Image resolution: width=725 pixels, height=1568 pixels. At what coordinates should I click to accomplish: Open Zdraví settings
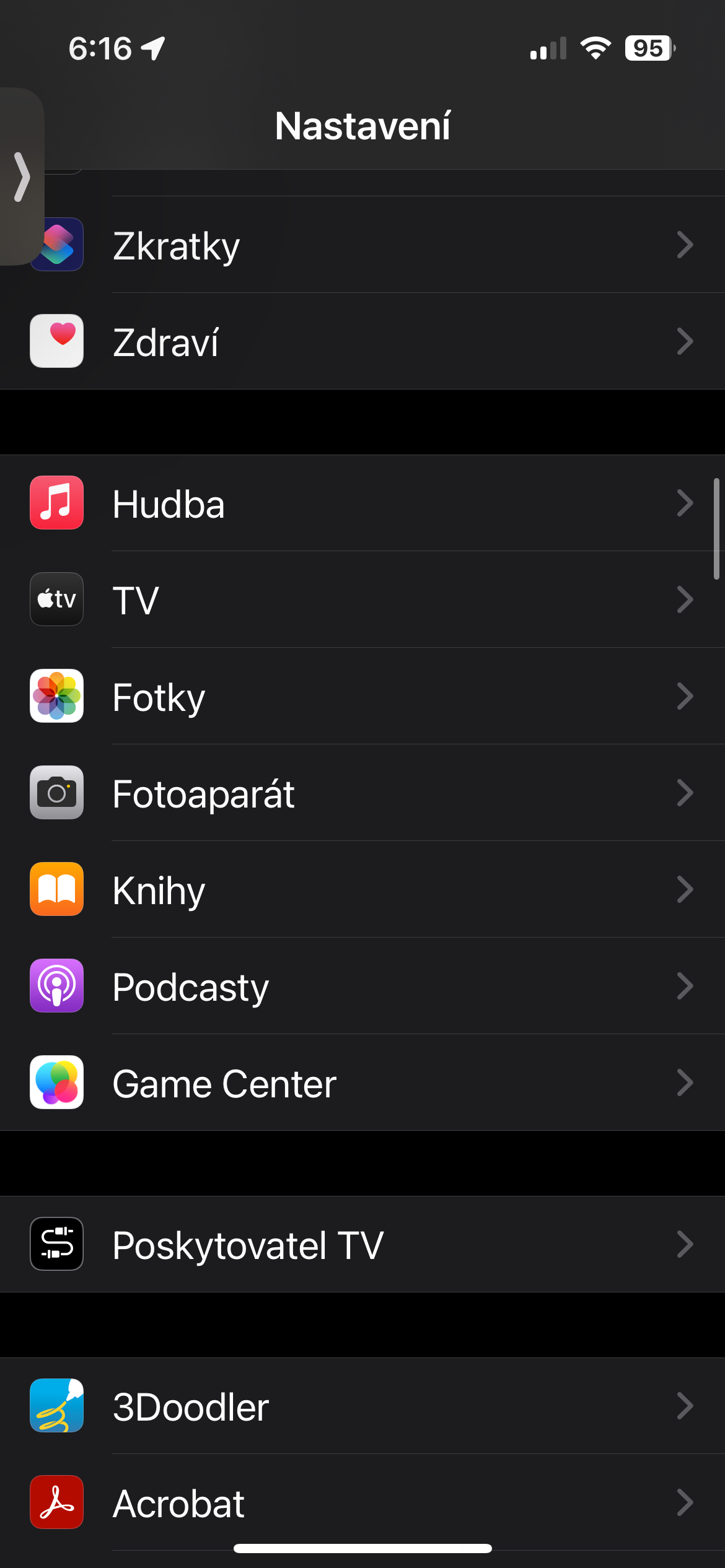tap(372, 342)
